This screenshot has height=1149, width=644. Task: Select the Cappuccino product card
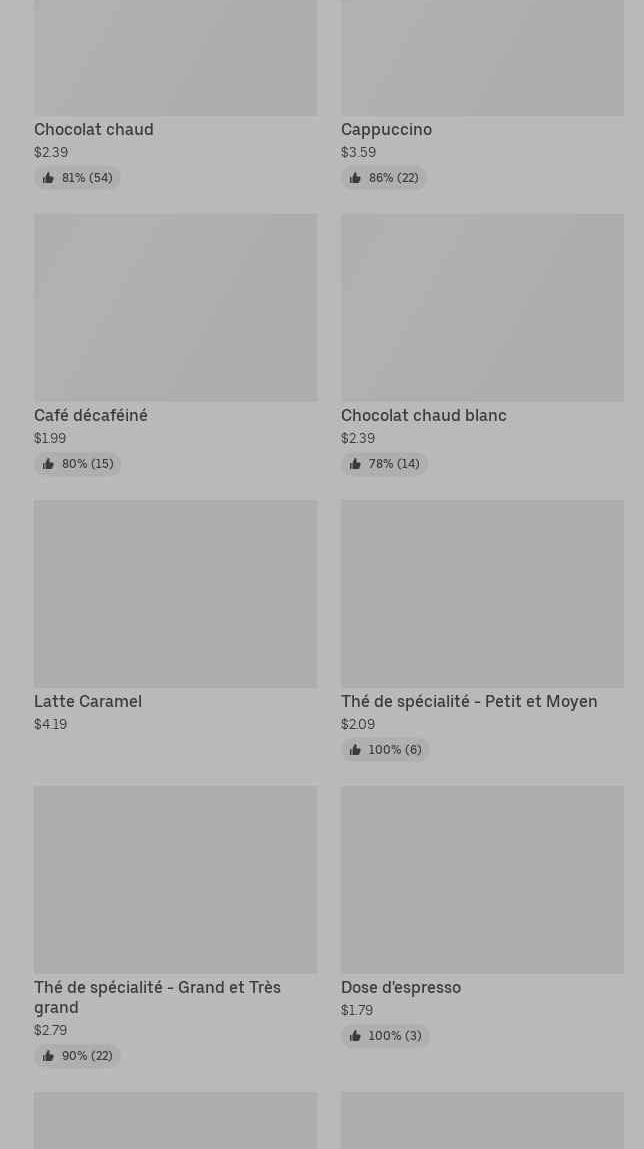tap(482, 60)
